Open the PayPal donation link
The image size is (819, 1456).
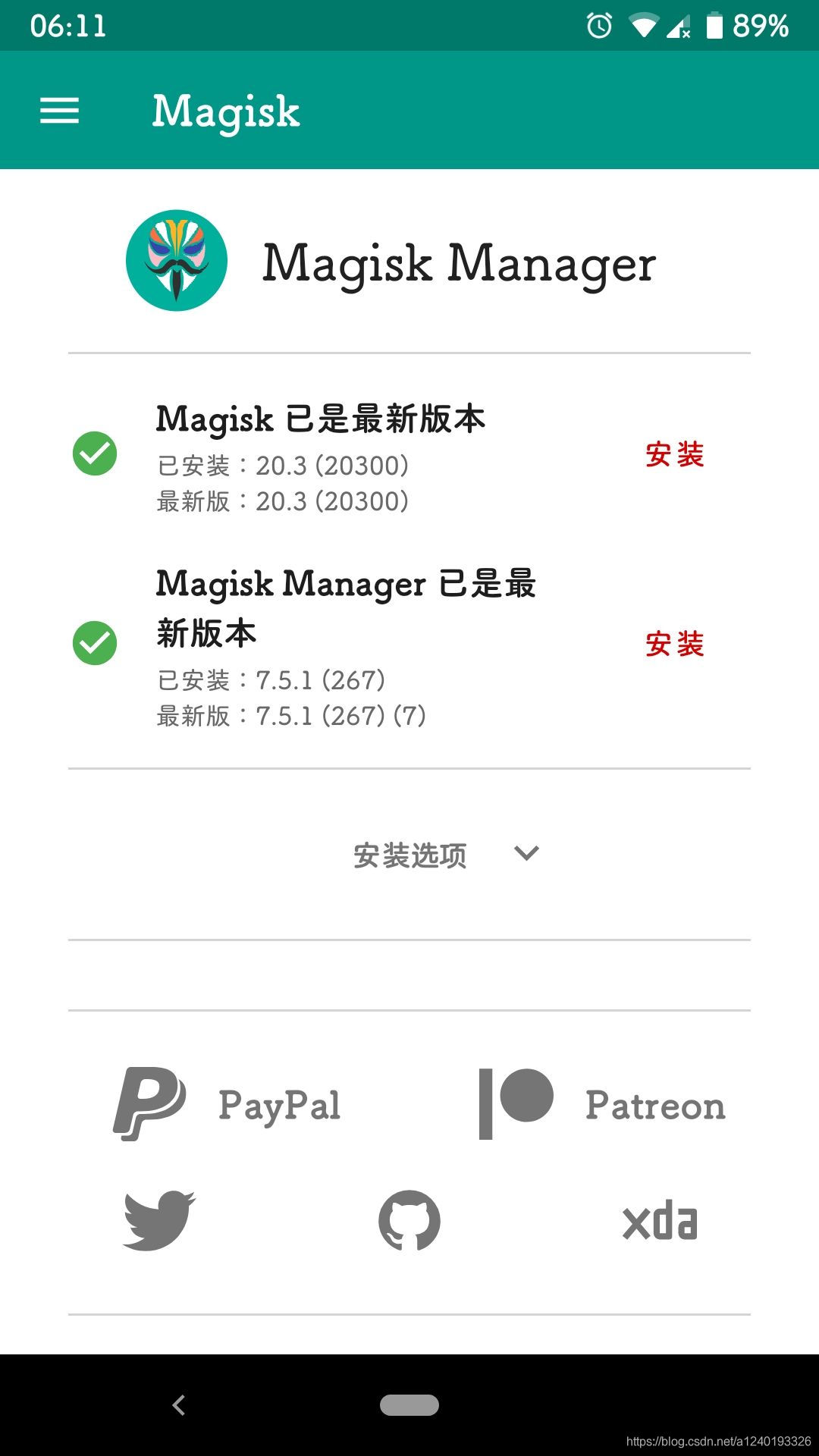[x=227, y=1104]
